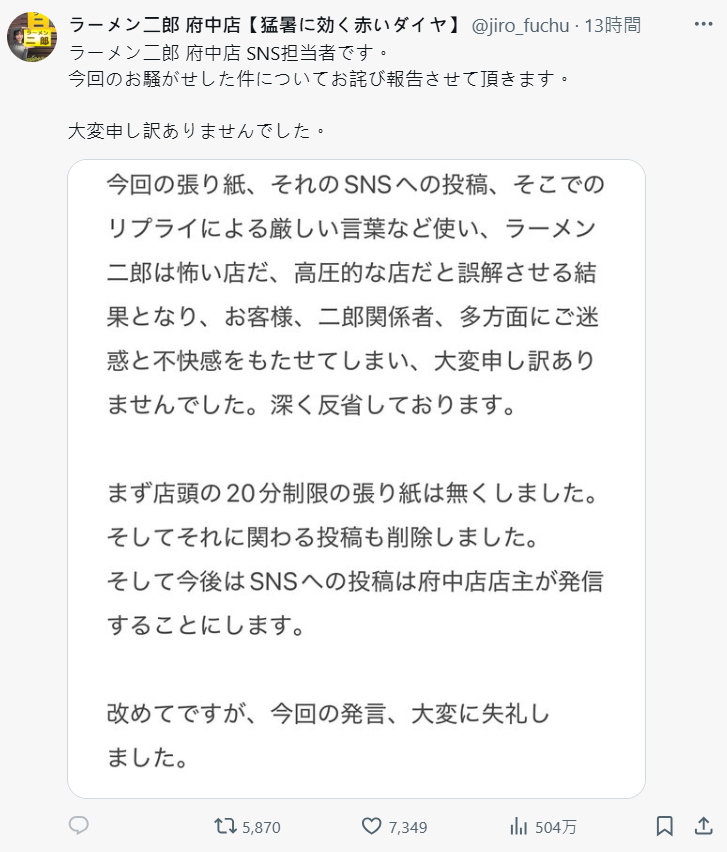This screenshot has height=852, width=727.
Task: Bookmark this ラーメン二郎 post
Action: [x=664, y=826]
